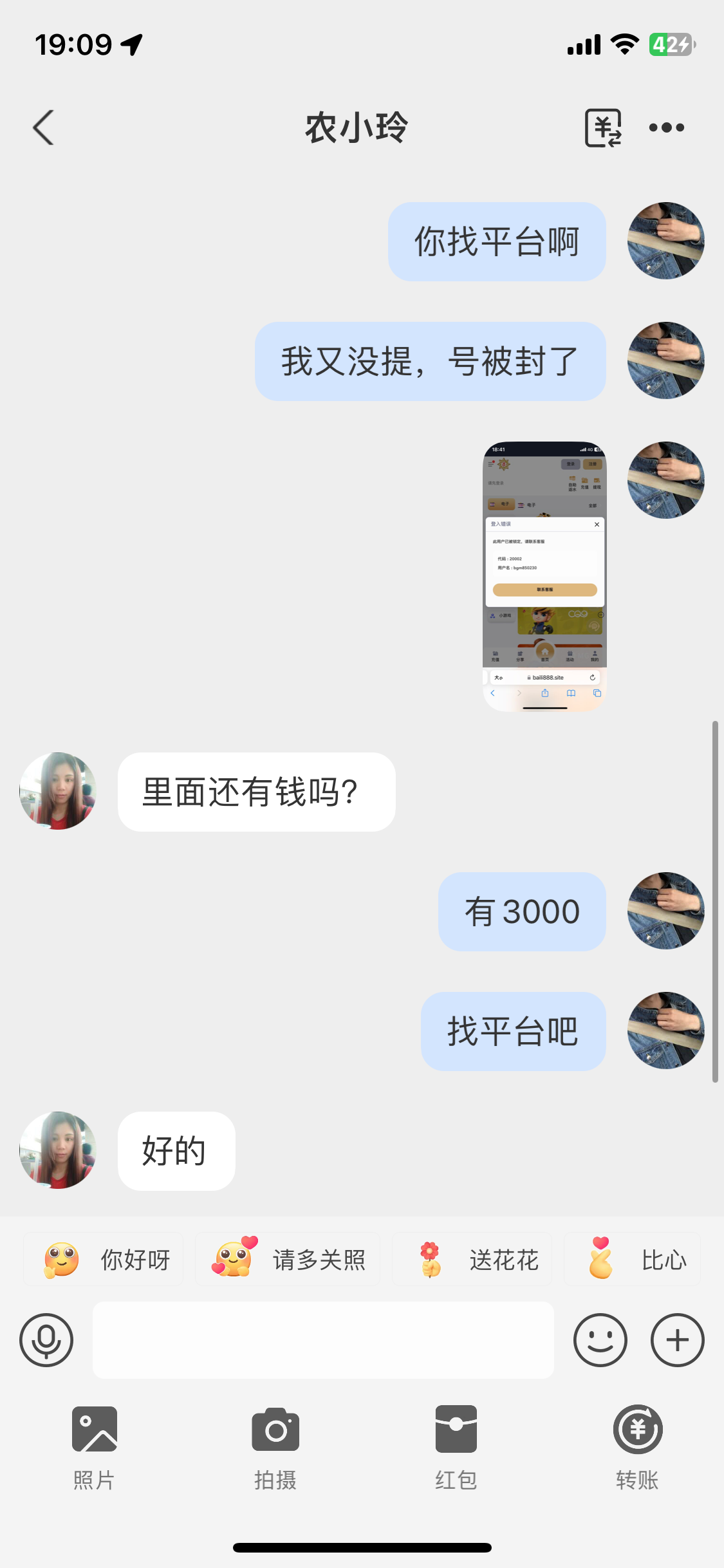
Task: Send the 请多关照 quick sticker
Action: tap(288, 1260)
